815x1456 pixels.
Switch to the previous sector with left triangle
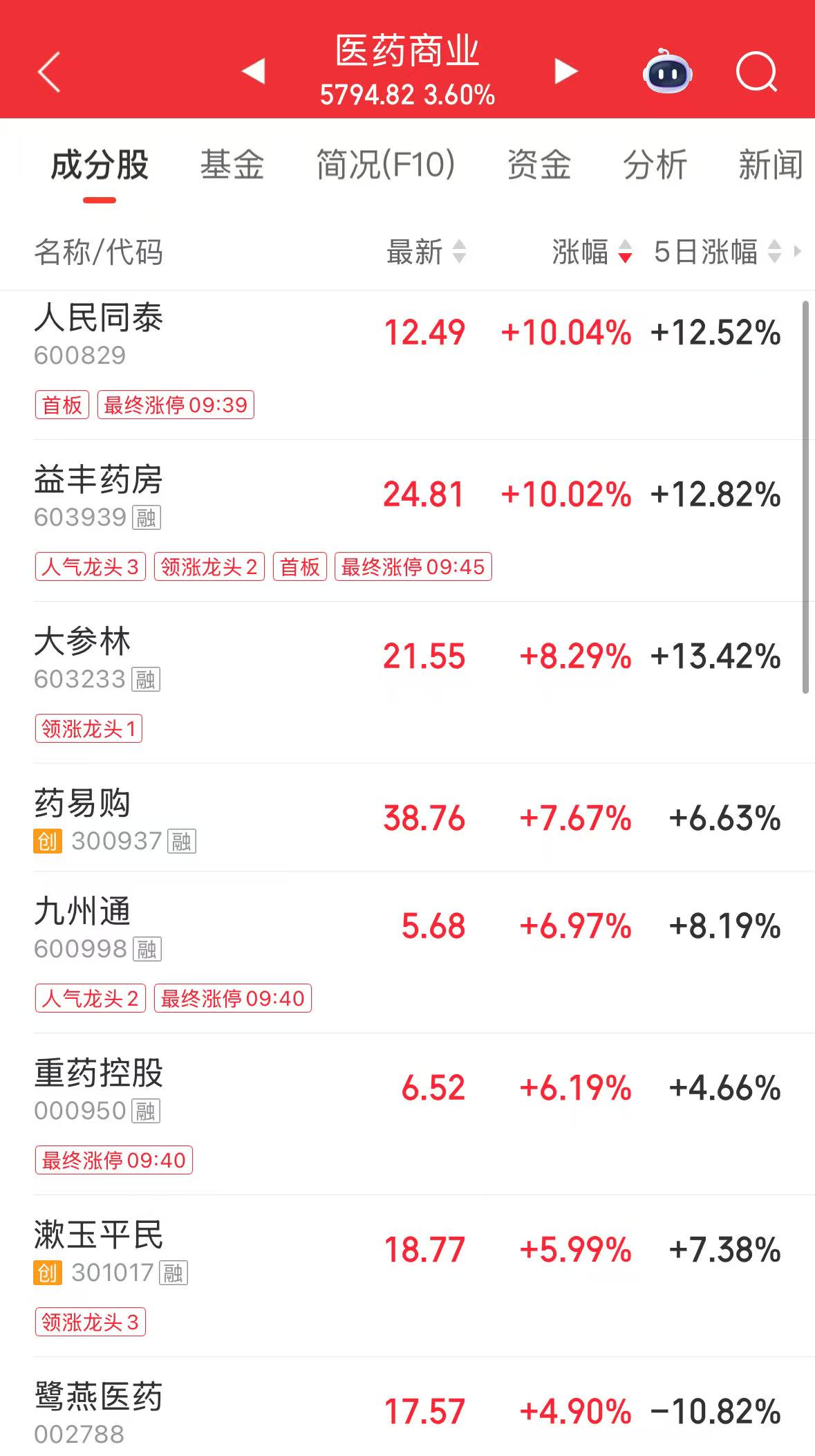click(254, 71)
